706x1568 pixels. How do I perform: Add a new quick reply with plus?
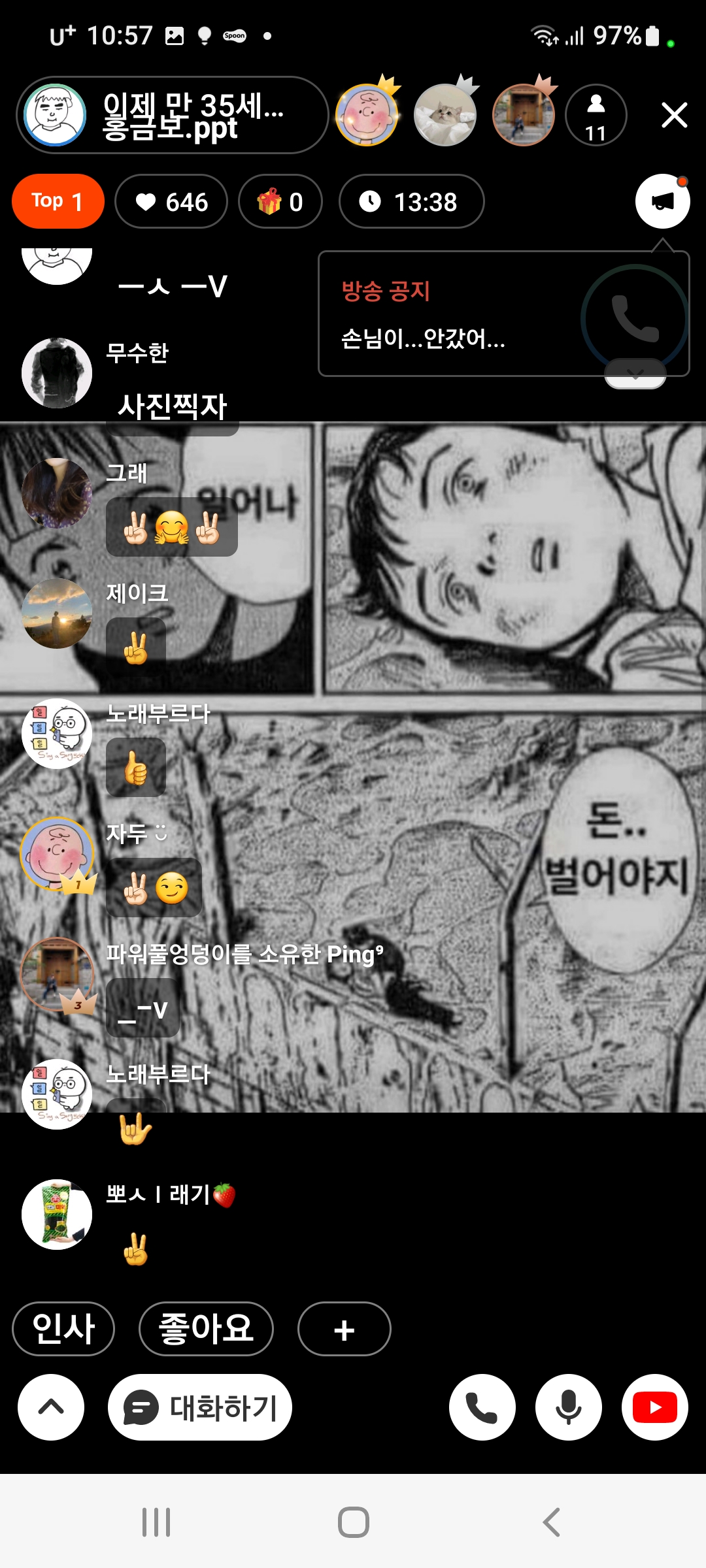click(x=344, y=1329)
